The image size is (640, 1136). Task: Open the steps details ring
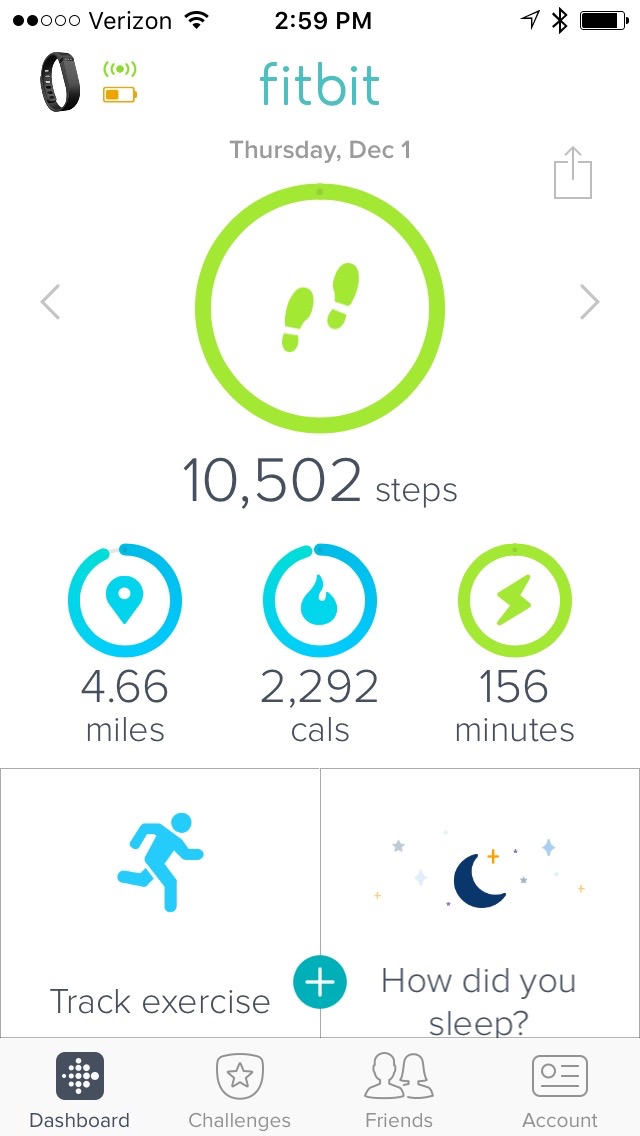coord(319,307)
